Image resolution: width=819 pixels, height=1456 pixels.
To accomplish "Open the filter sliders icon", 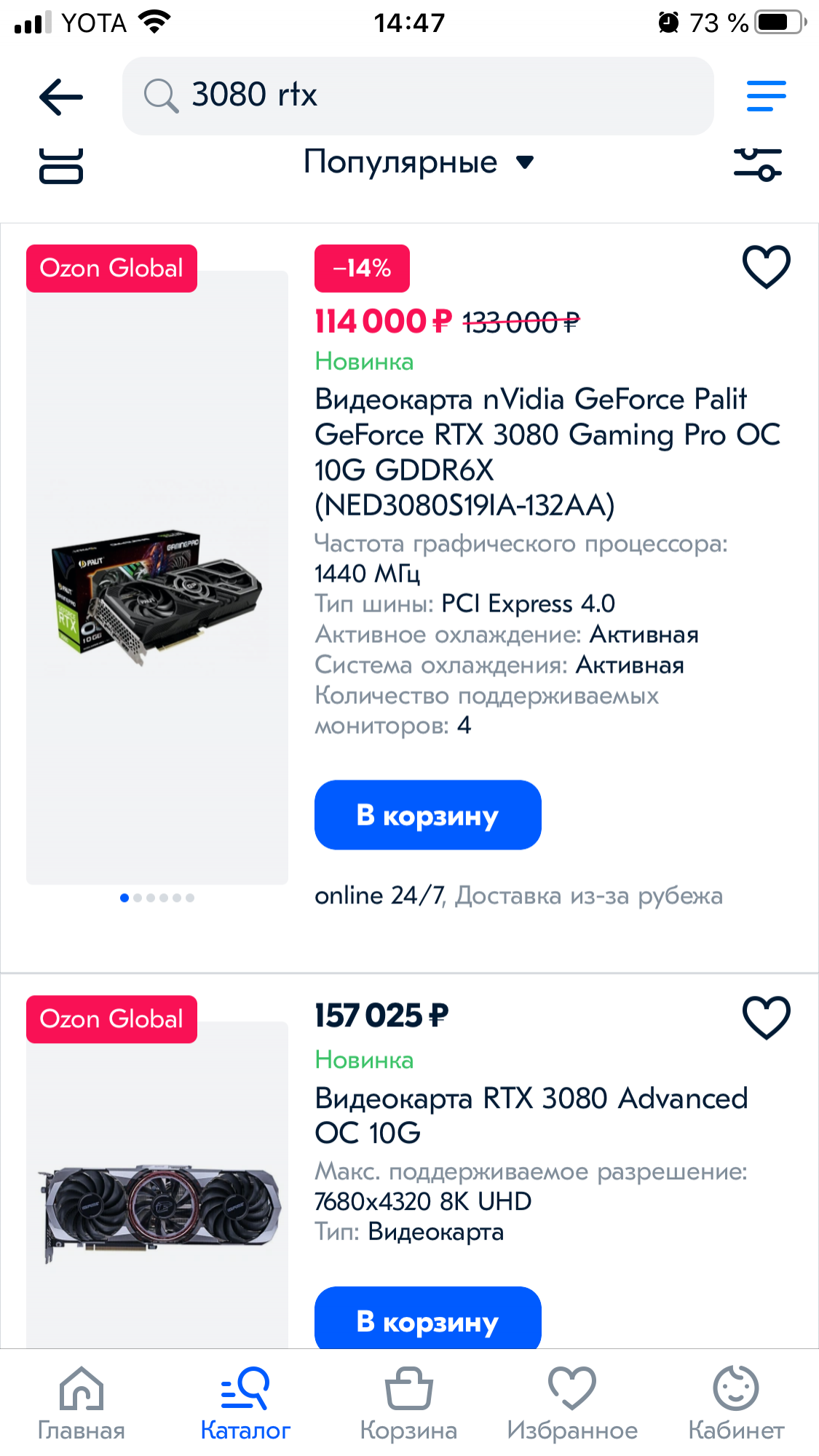I will click(758, 163).
